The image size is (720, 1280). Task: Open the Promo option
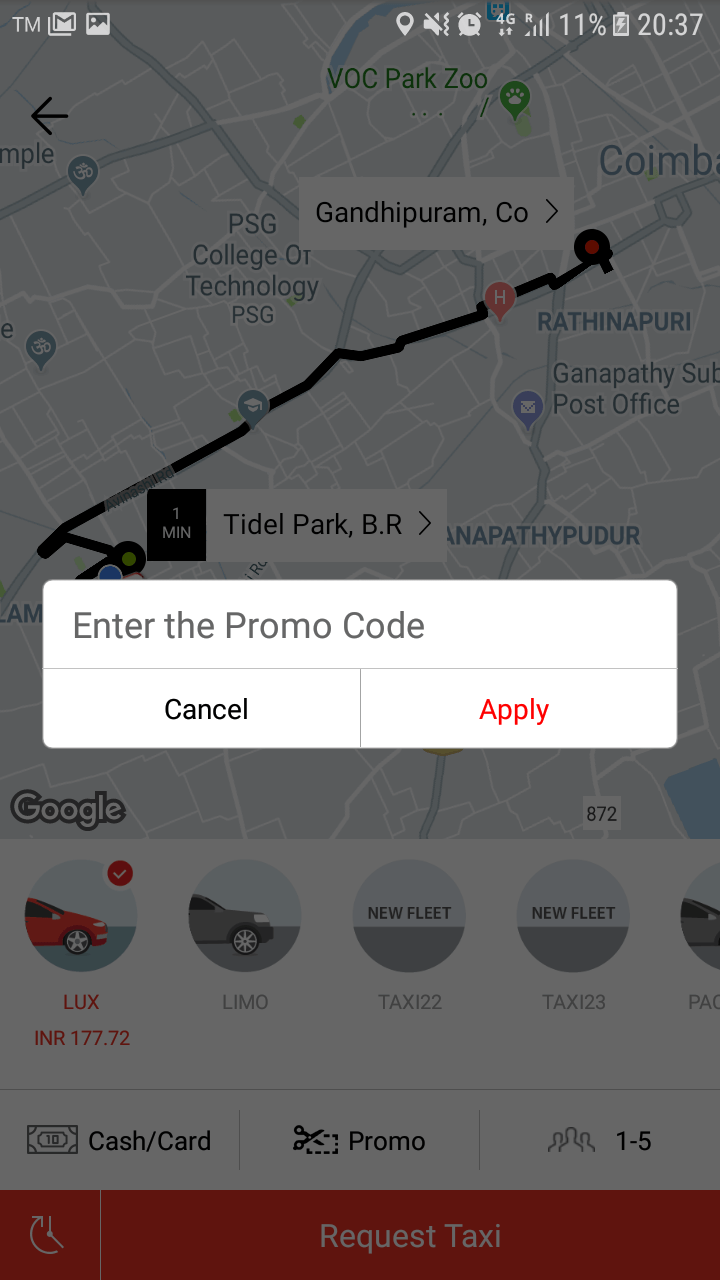tap(360, 1140)
